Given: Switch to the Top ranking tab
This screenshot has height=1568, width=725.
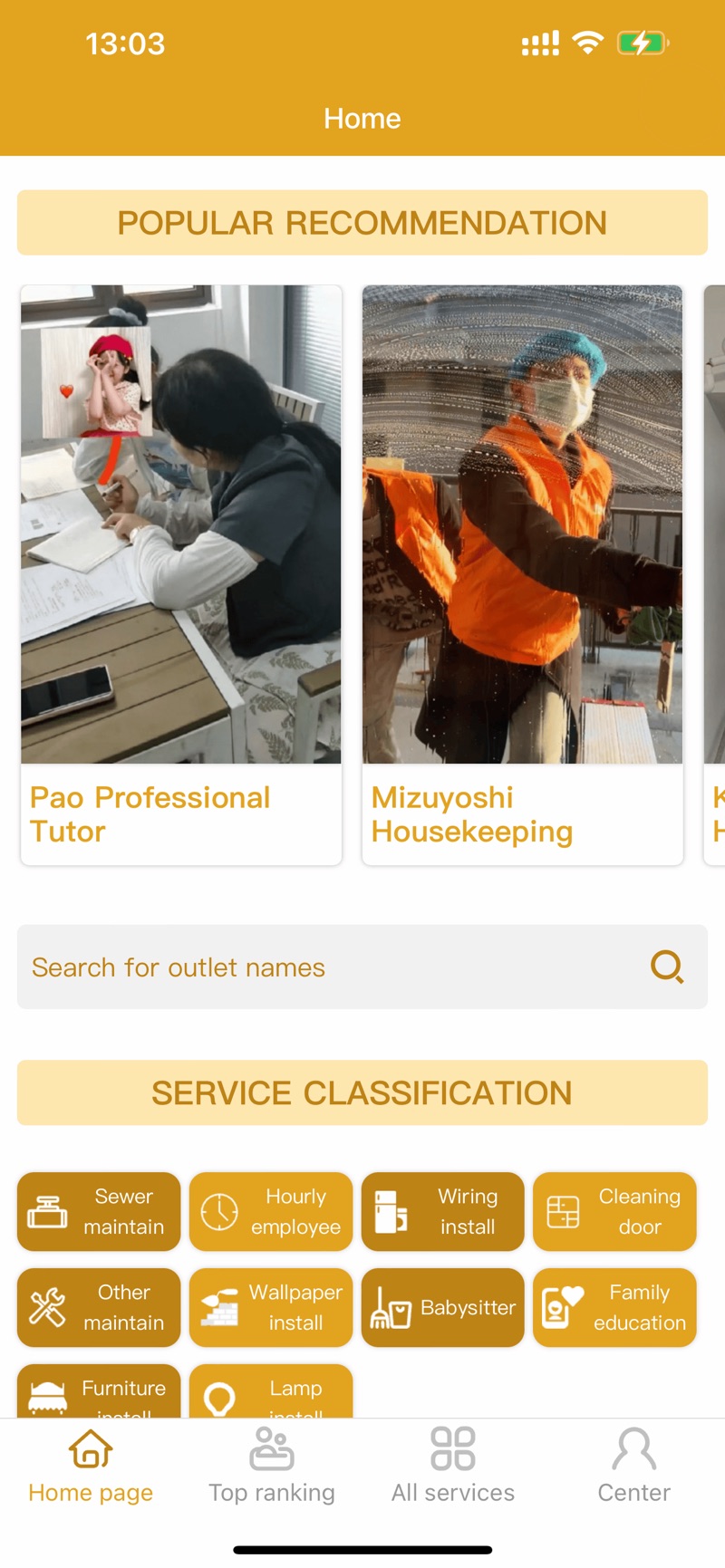Looking at the screenshot, I should pos(272,1467).
